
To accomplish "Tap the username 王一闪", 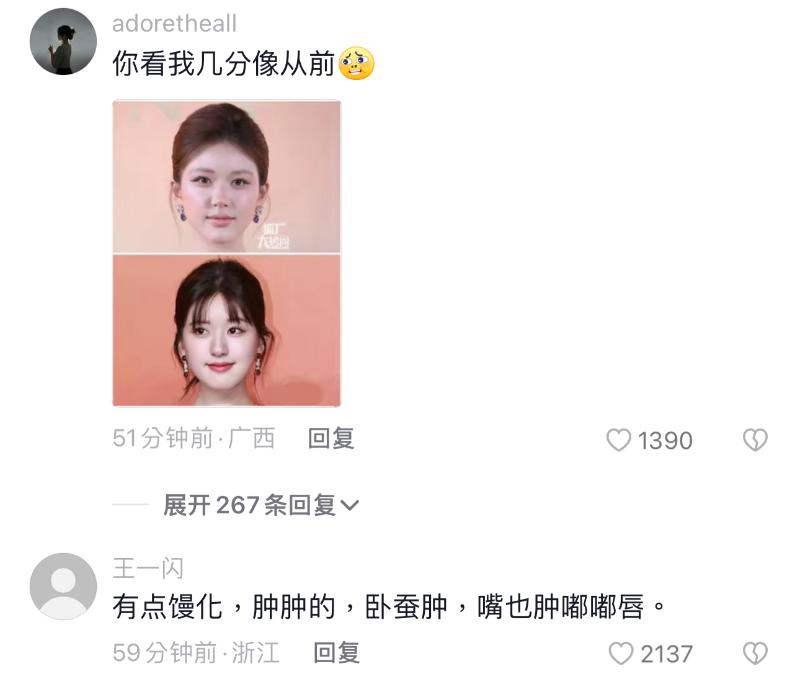I will [148, 569].
